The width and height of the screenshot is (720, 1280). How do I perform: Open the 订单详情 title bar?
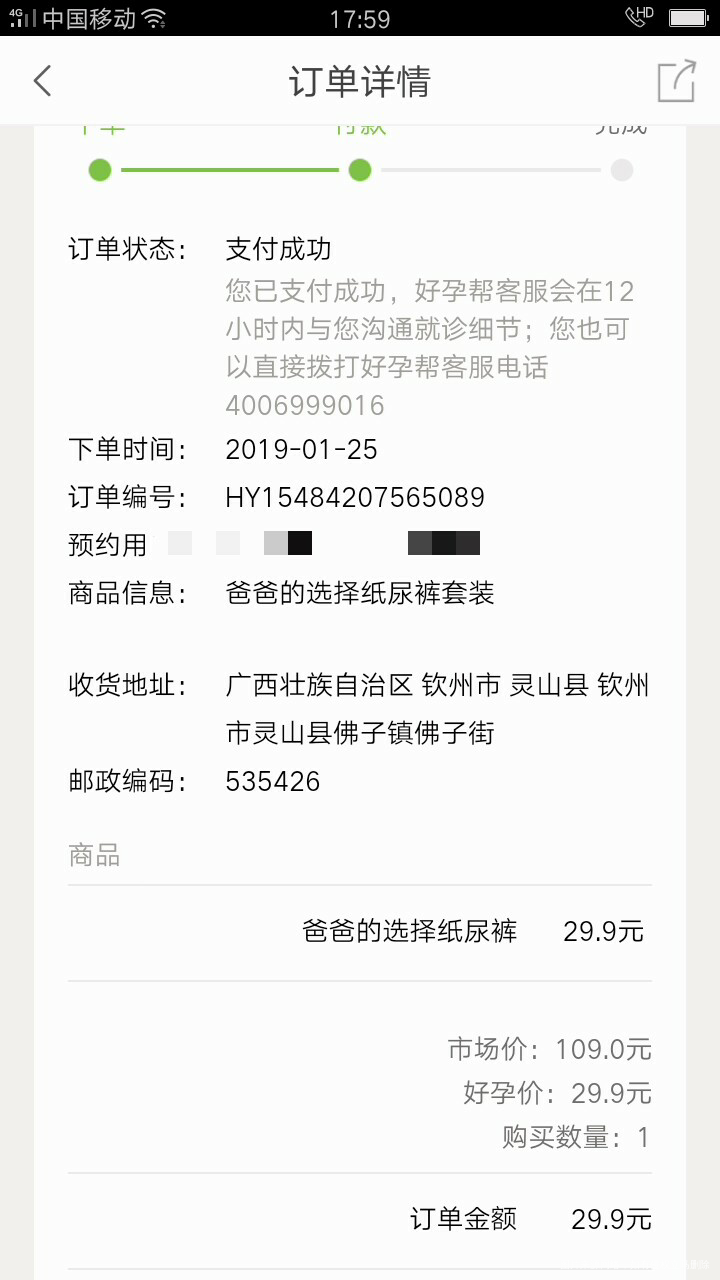tap(360, 80)
